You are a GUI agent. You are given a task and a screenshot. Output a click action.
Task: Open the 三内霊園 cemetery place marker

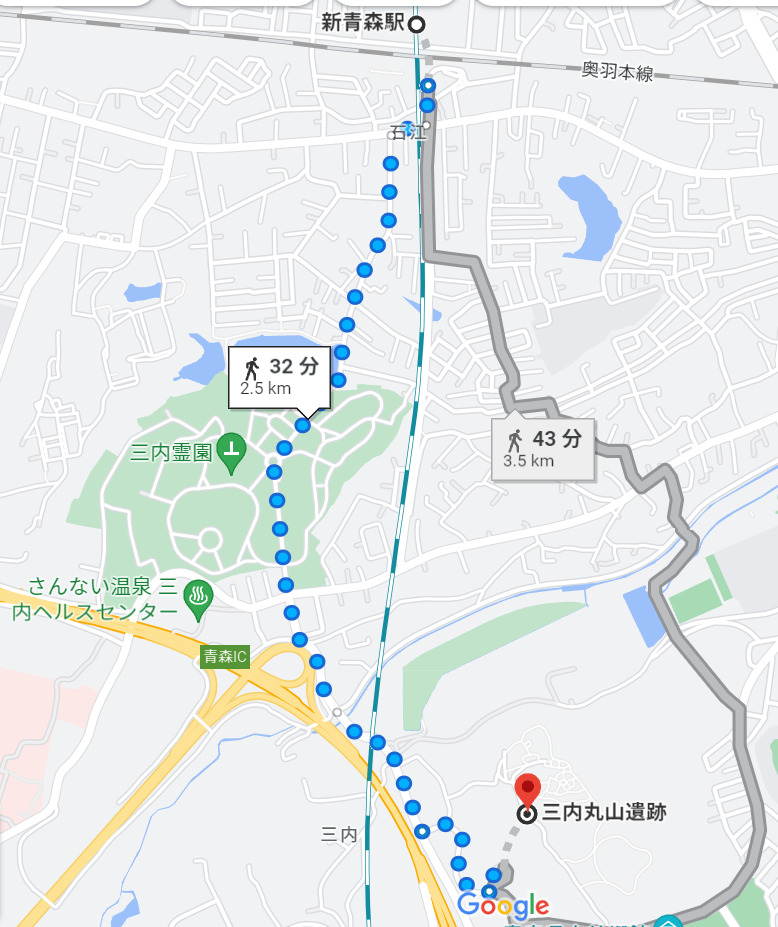[232, 452]
